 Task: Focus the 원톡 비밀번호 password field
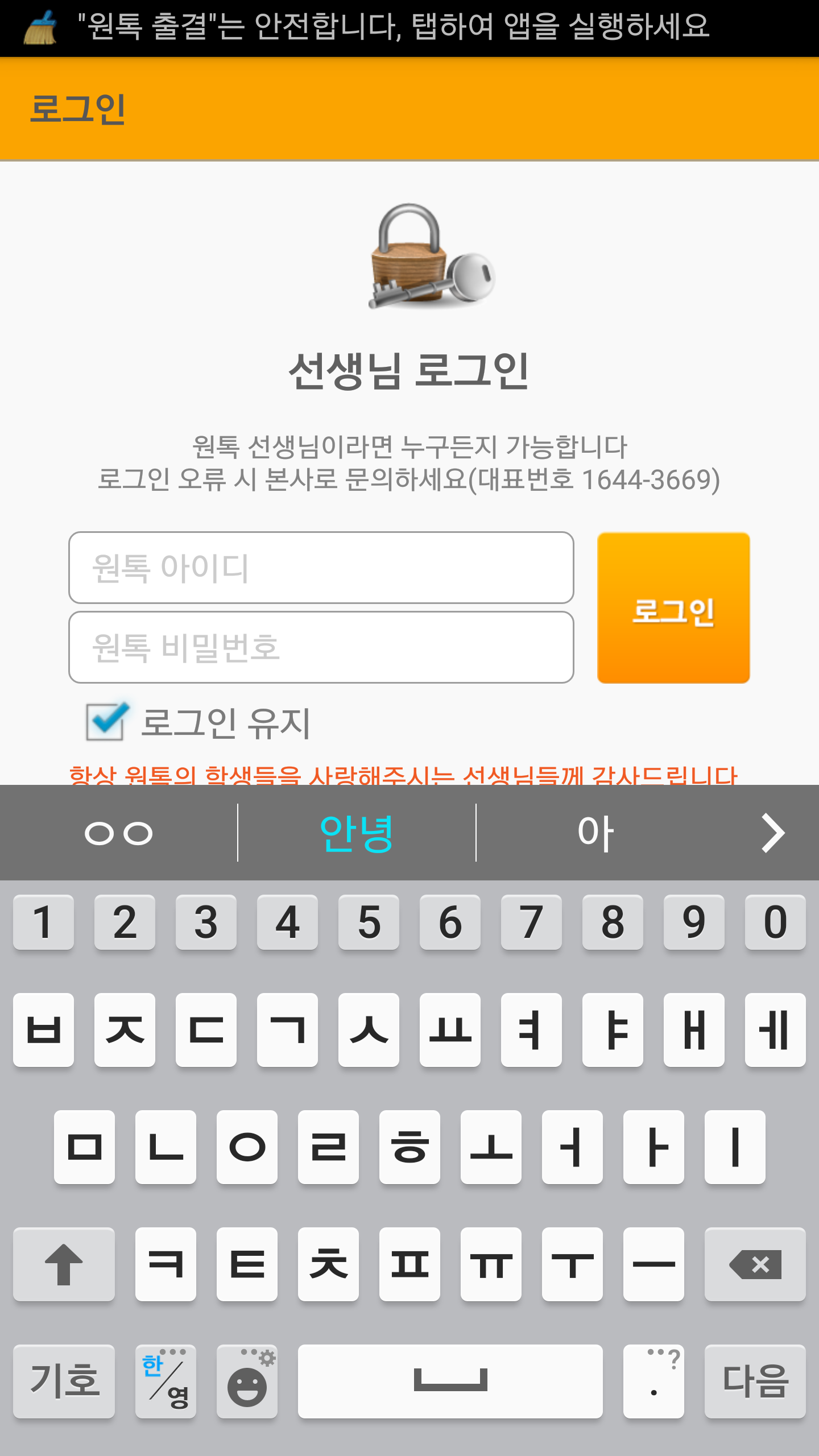[x=321, y=647]
